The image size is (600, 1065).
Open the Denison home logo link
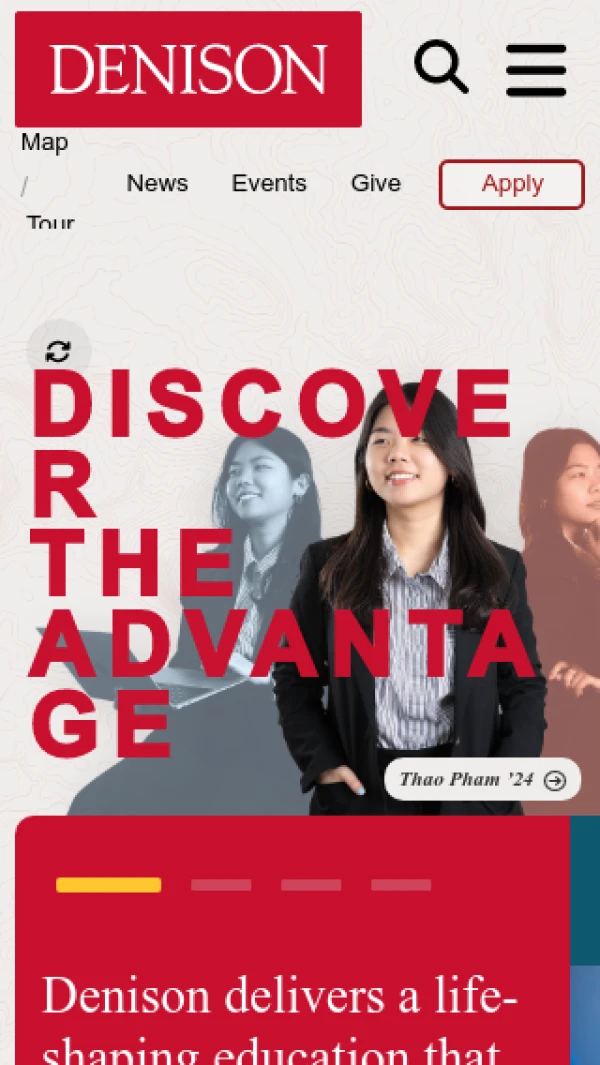pos(188,69)
